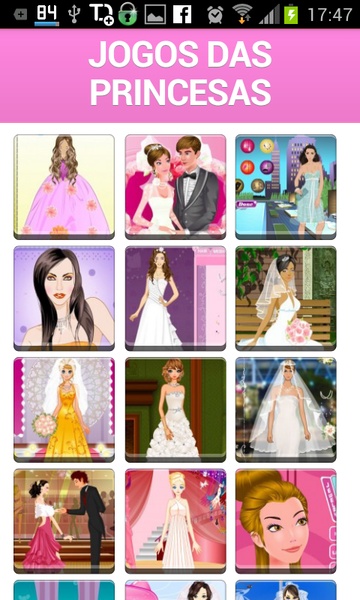Open the bride in green room game
Screen dimensions: 360x600
[x=176, y=410]
